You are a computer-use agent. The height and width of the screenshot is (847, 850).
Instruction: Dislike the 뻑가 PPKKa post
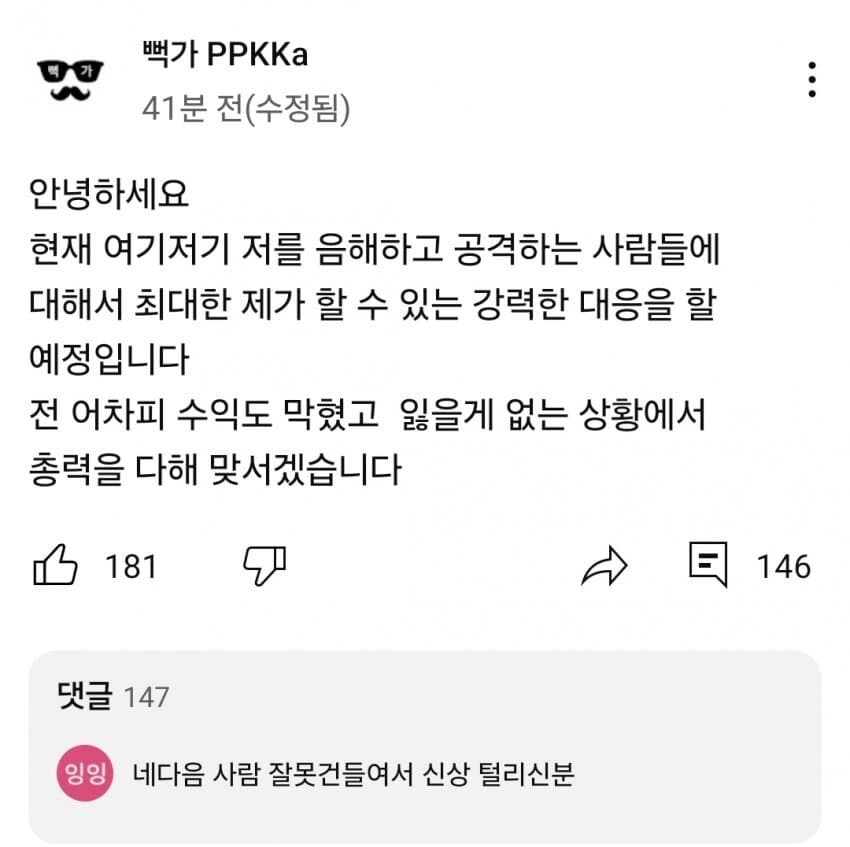click(x=265, y=566)
